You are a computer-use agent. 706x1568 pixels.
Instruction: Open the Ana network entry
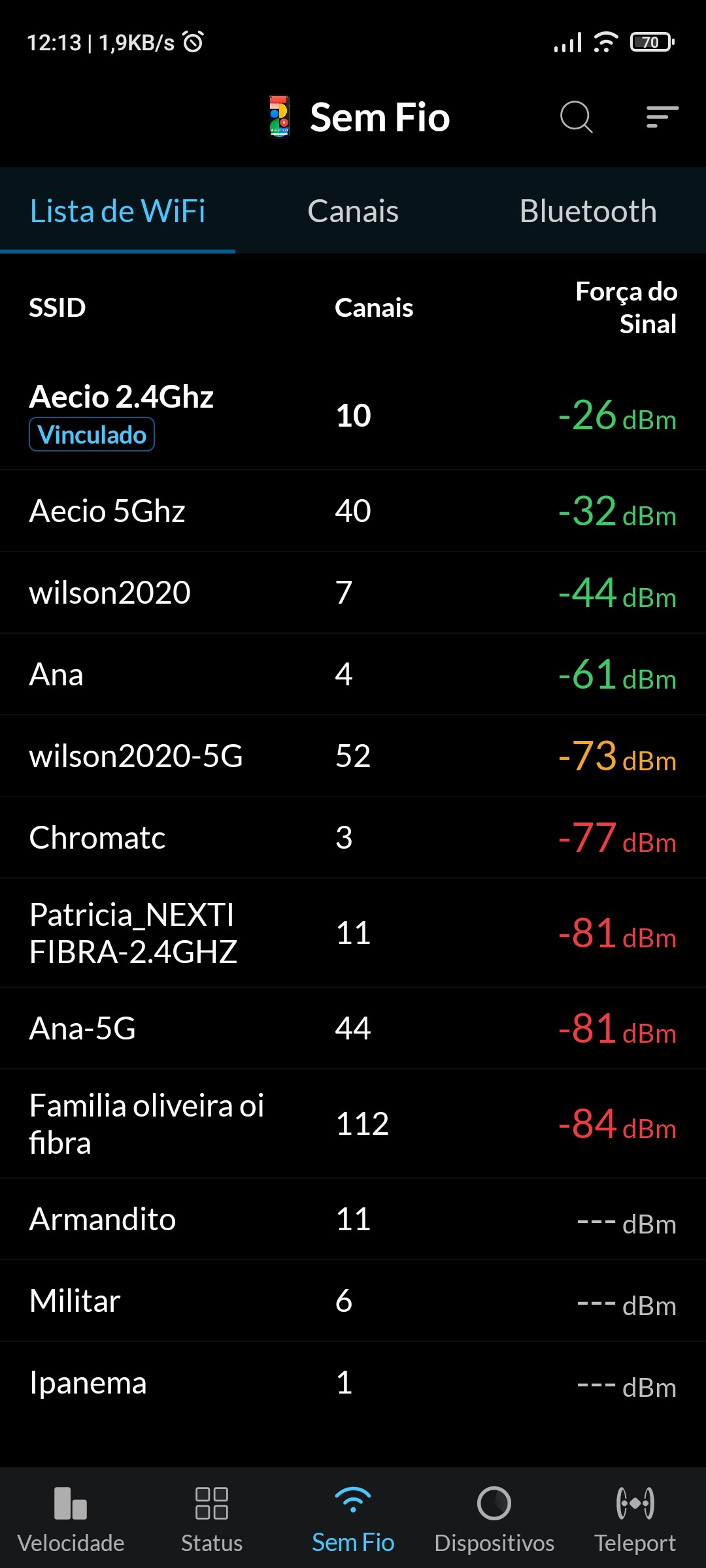click(353, 674)
